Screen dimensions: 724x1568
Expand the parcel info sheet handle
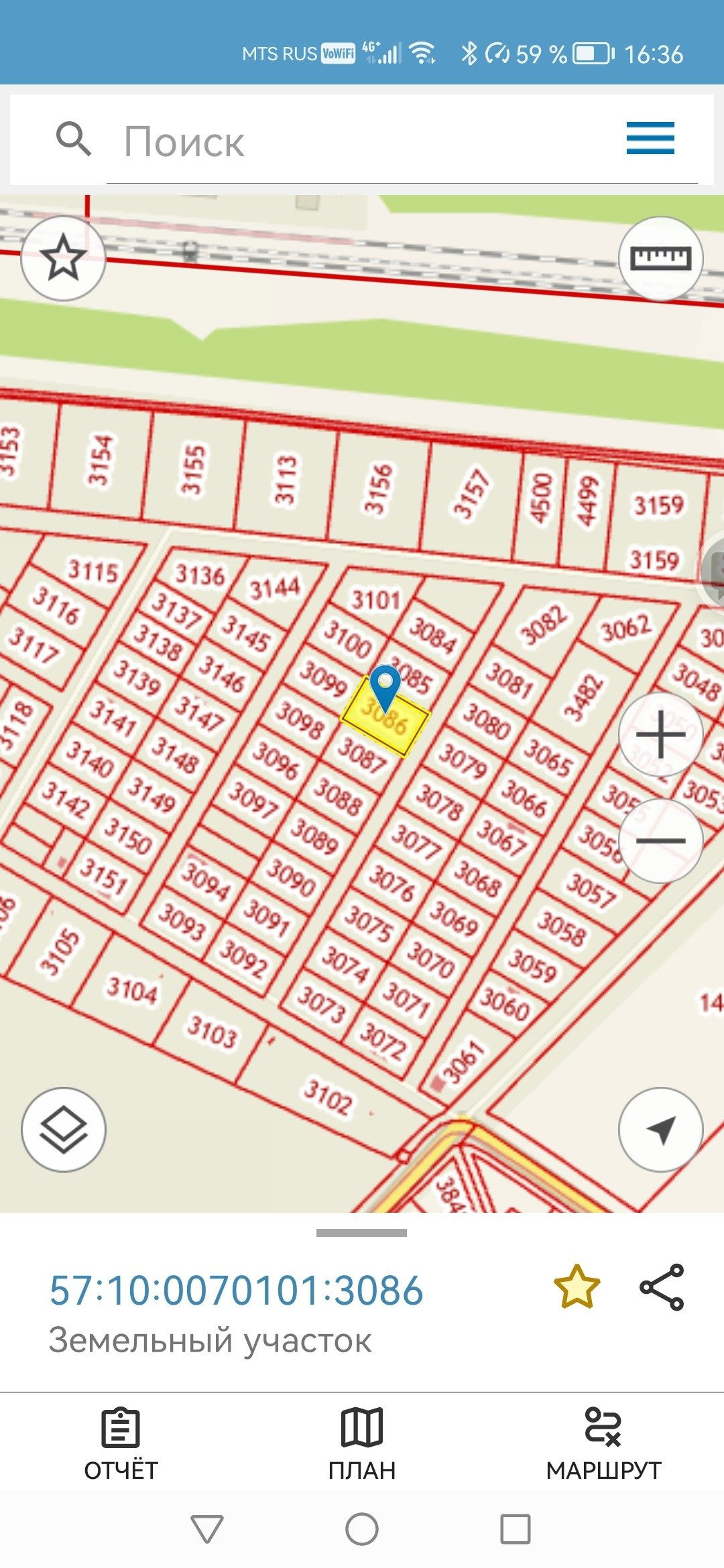pos(362,1233)
